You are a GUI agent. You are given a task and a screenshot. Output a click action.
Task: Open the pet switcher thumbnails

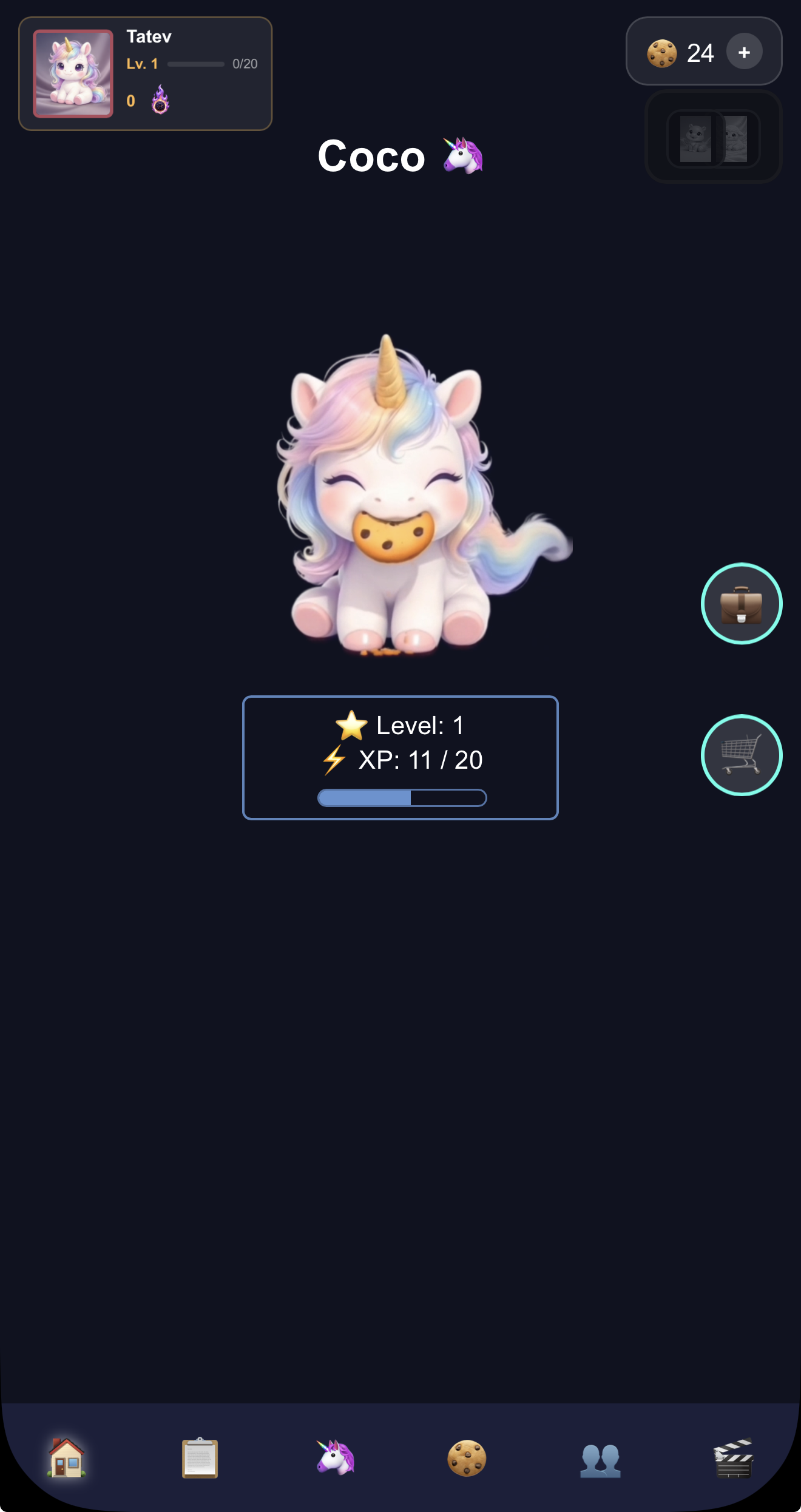tap(713, 138)
